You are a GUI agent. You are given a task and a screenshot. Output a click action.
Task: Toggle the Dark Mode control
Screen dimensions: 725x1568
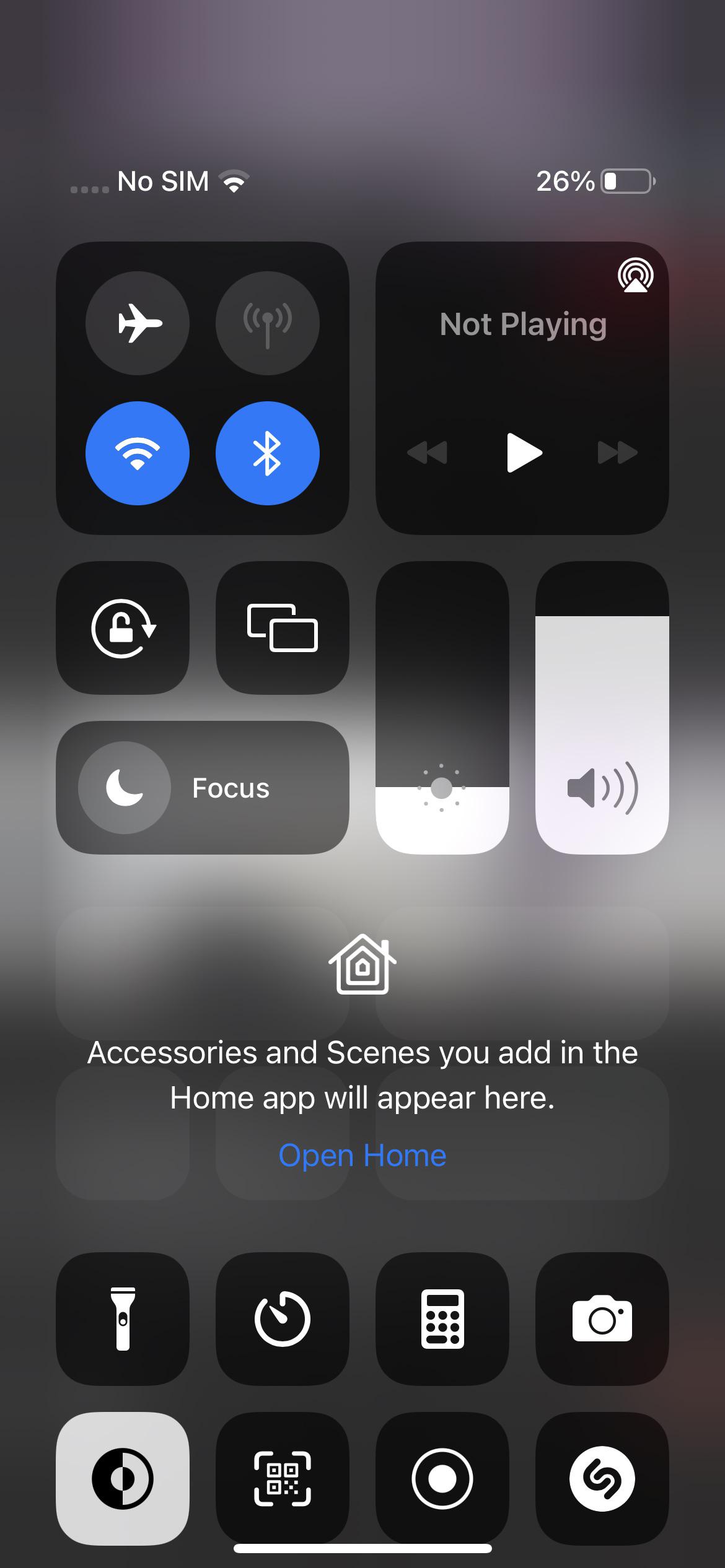click(x=123, y=1479)
